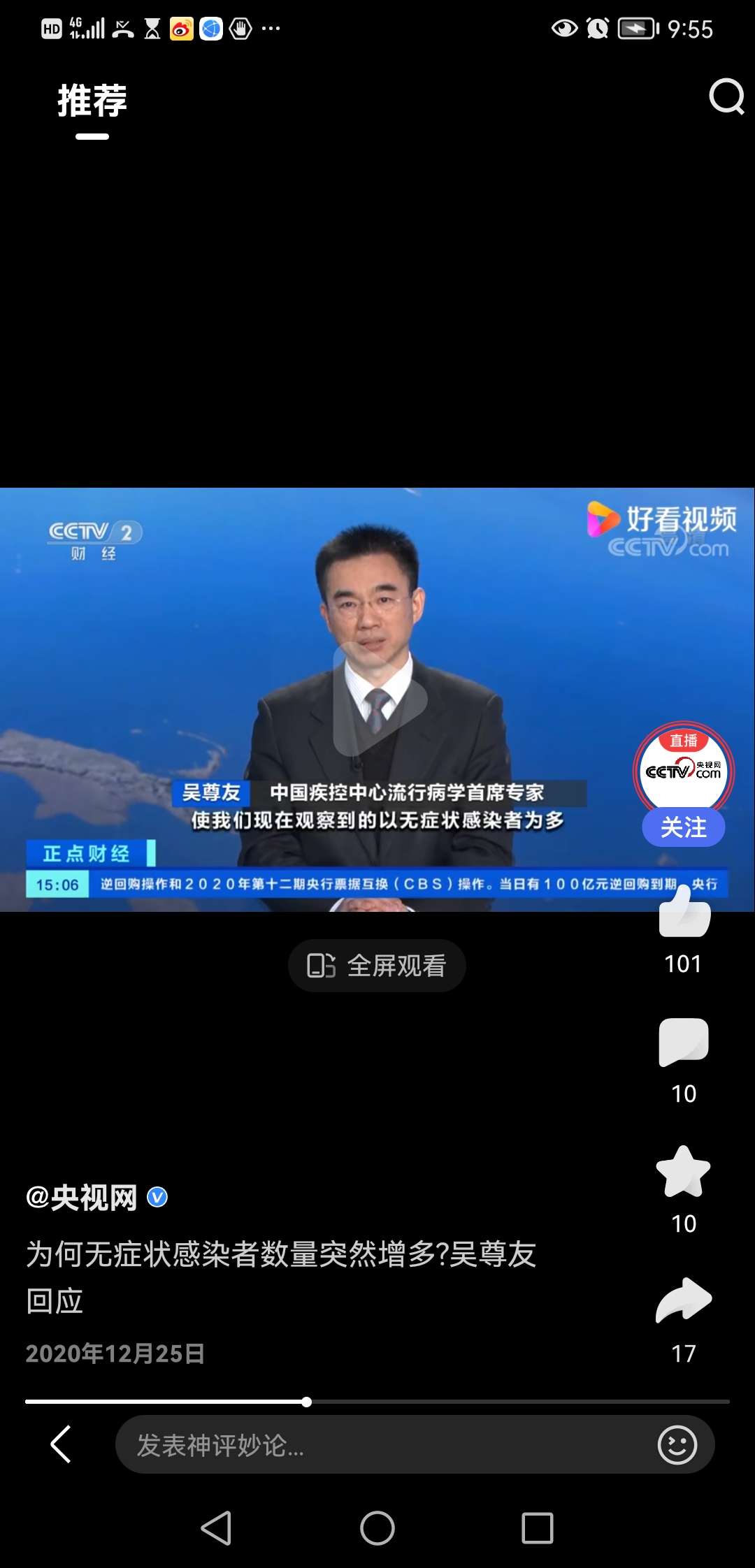Viewport: 755px width, 1568px height.
Task: Open the search icon
Action: [x=726, y=97]
